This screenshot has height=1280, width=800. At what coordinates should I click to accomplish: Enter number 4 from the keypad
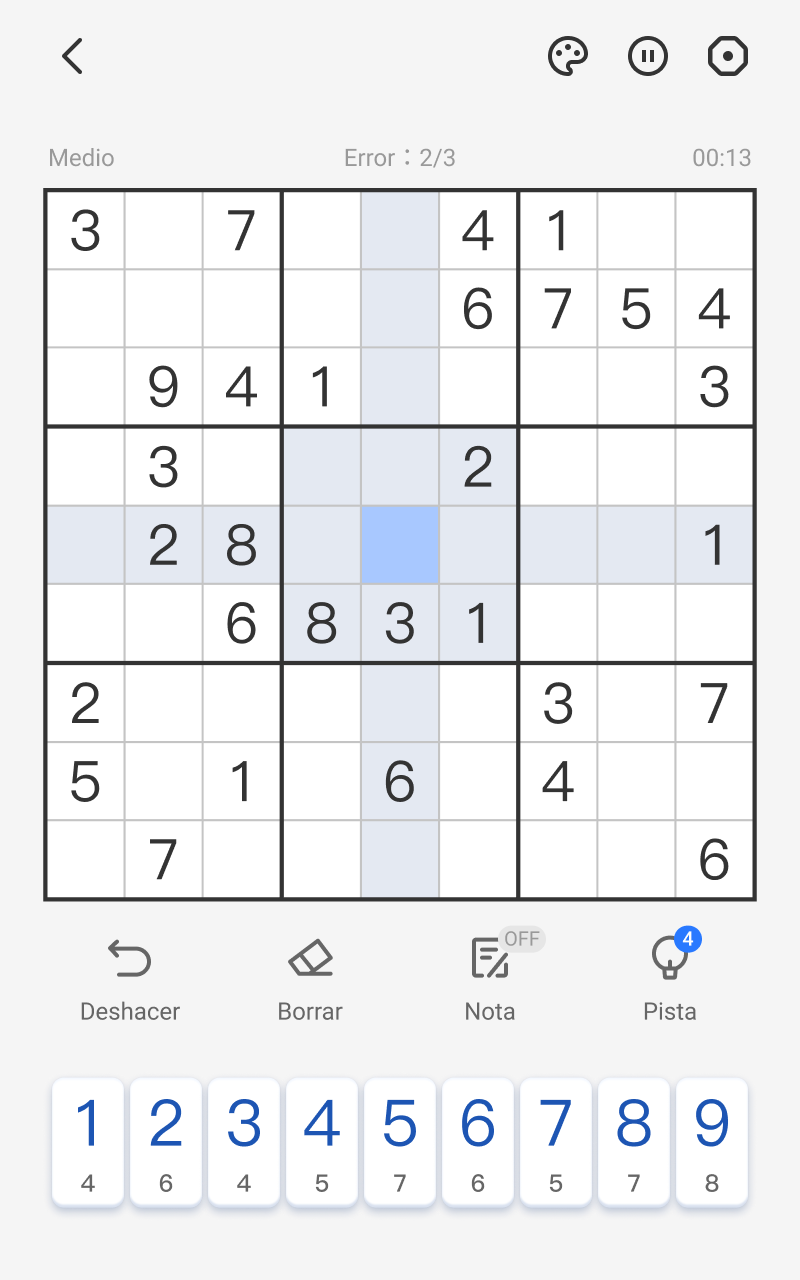tap(322, 1141)
